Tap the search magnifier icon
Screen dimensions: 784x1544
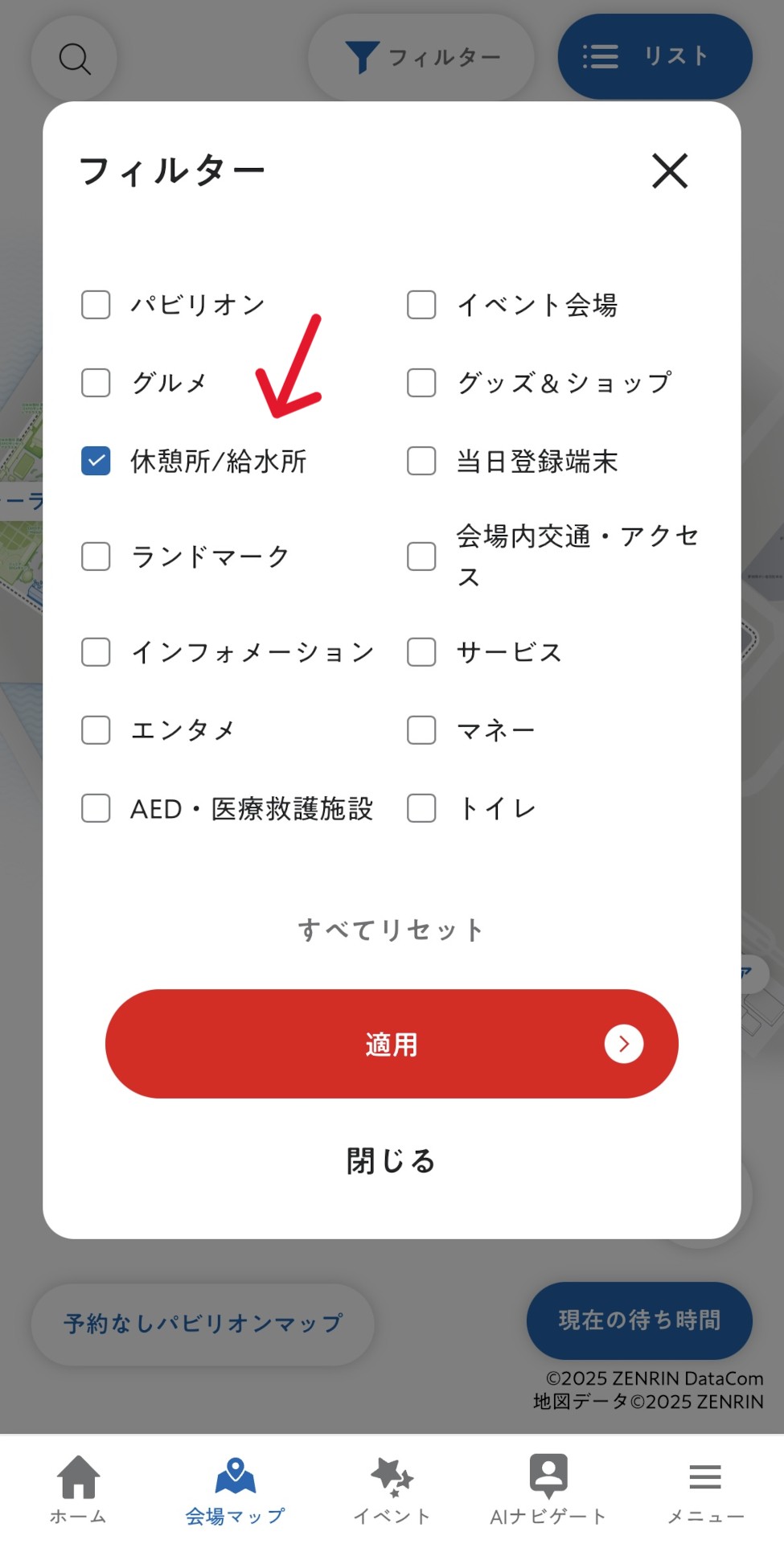[74, 58]
